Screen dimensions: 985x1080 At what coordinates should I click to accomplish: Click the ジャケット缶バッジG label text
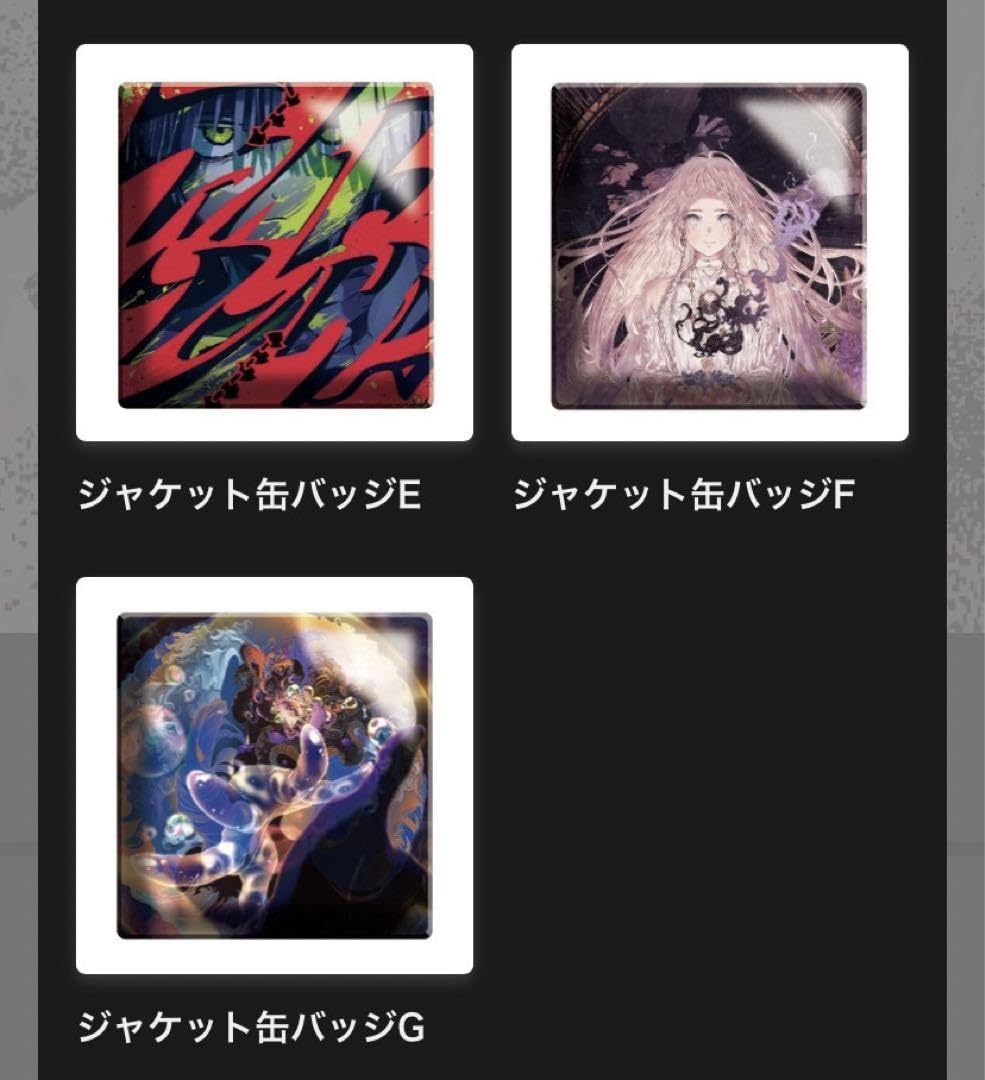(251, 1022)
